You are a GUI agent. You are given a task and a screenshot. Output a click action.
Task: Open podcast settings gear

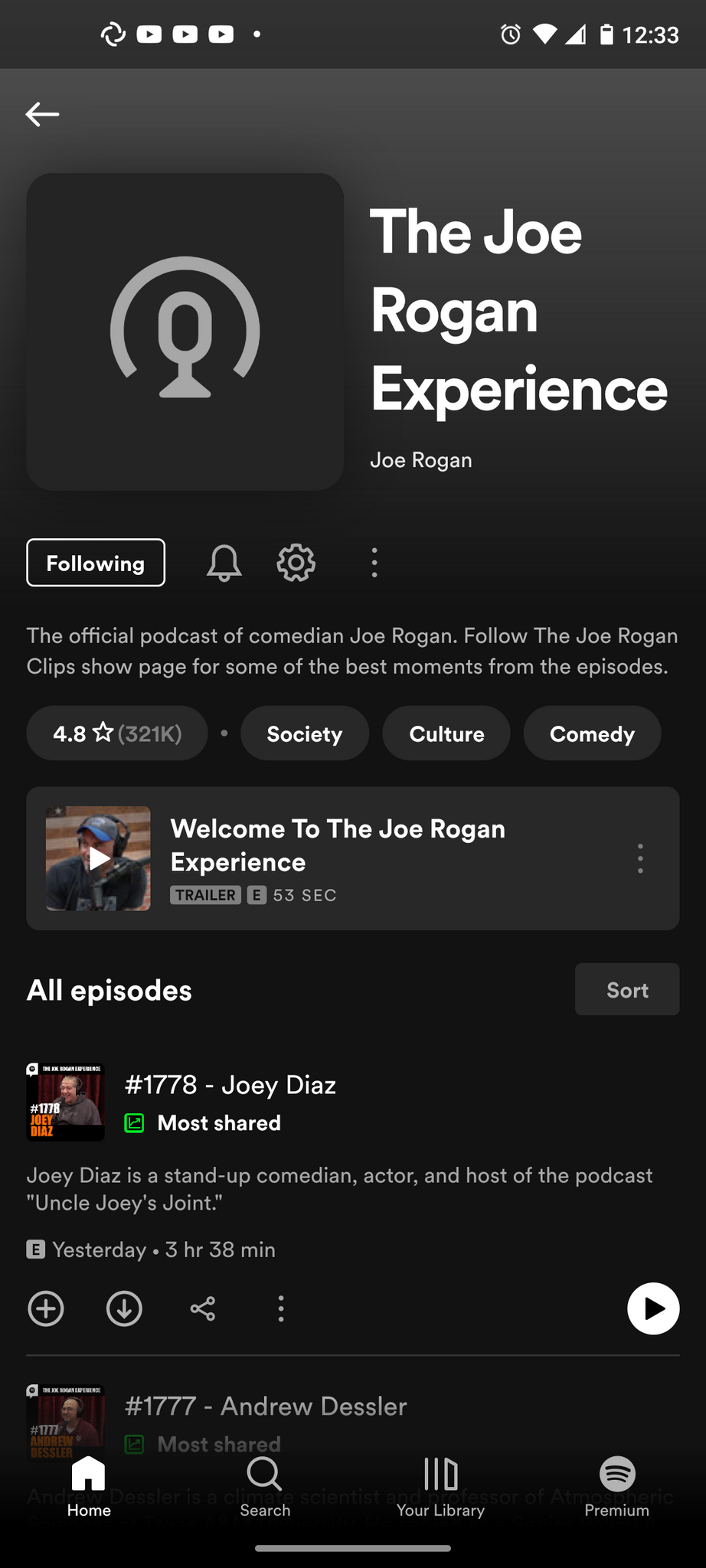tap(296, 563)
